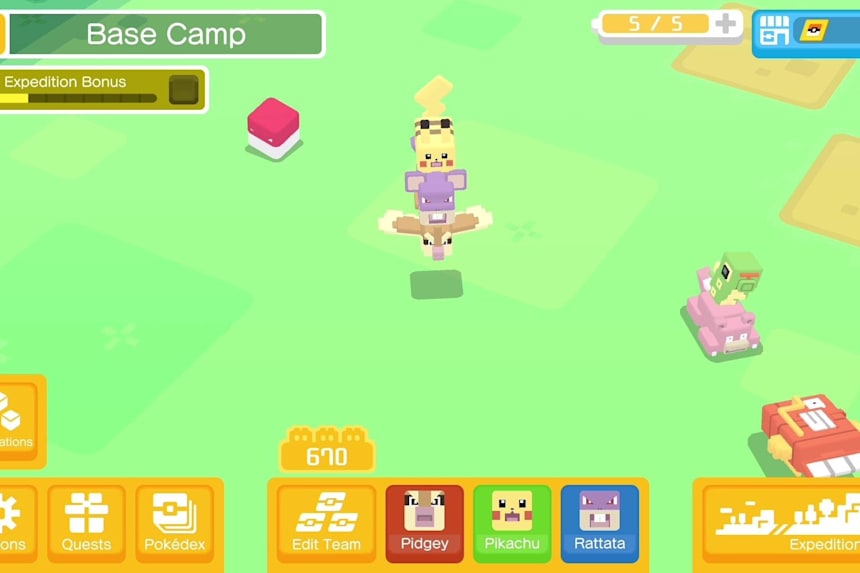860x573 pixels.
Task: Open the Pokédex
Action: [x=174, y=523]
